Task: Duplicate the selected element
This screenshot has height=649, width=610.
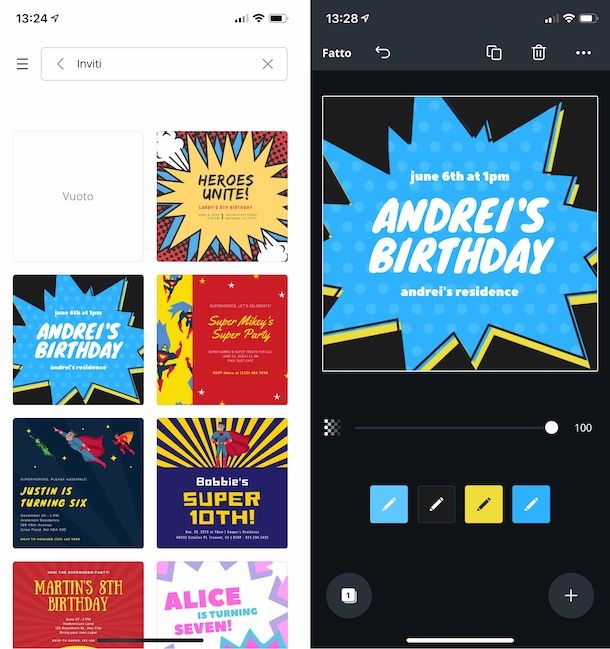Action: [x=493, y=53]
